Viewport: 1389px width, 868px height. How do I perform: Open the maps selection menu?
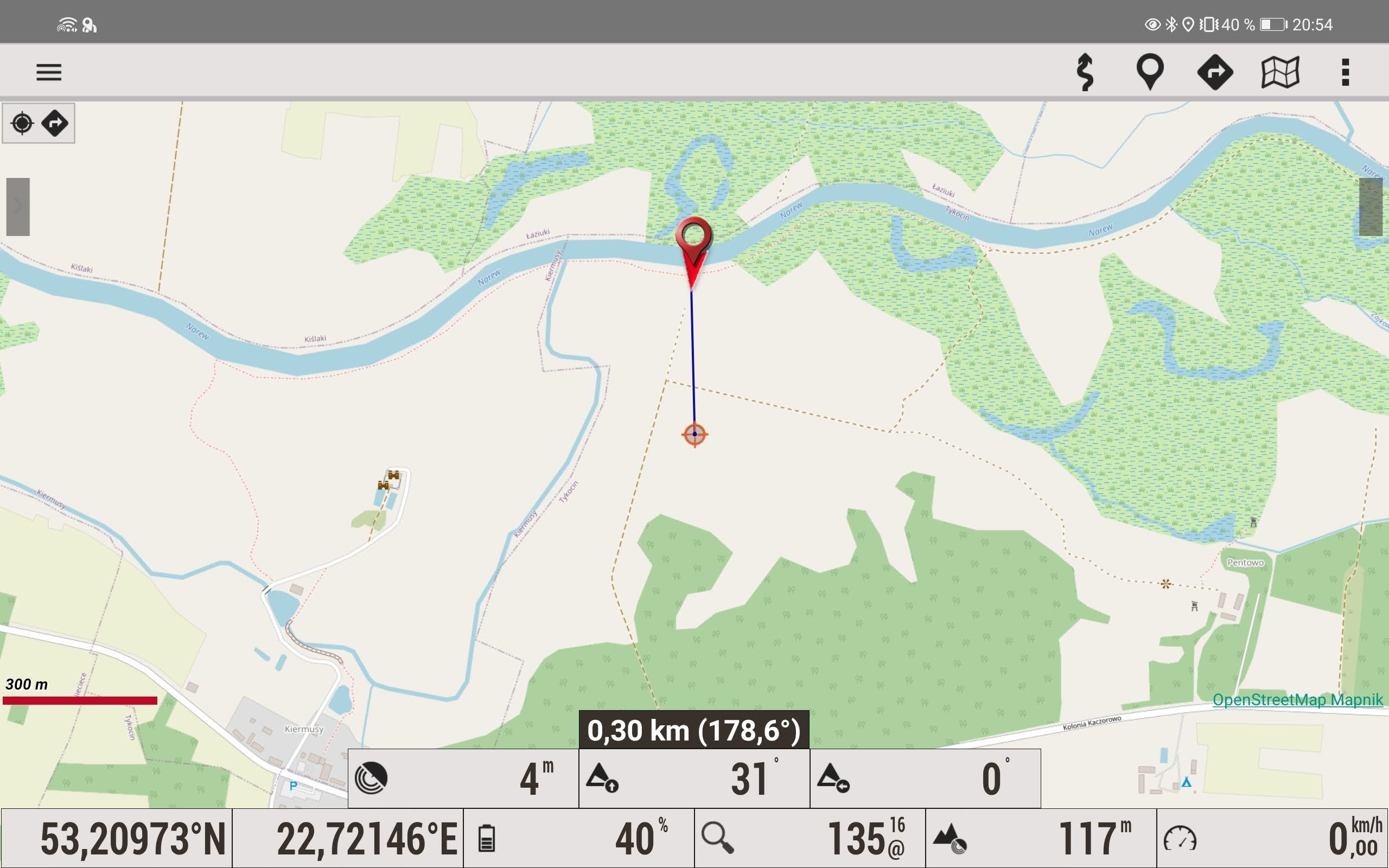pos(1280,72)
